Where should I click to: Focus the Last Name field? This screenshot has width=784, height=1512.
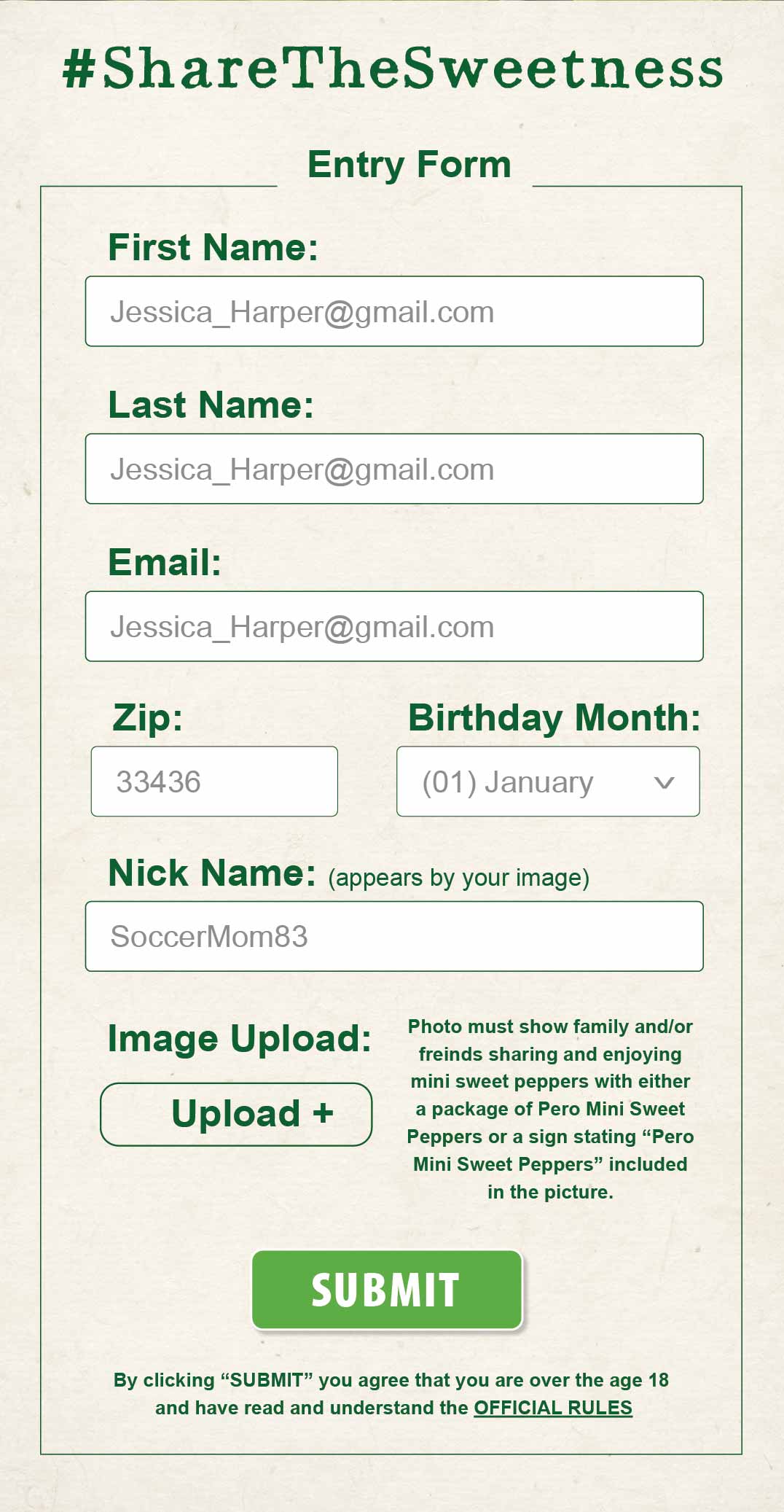[x=394, y=469]
